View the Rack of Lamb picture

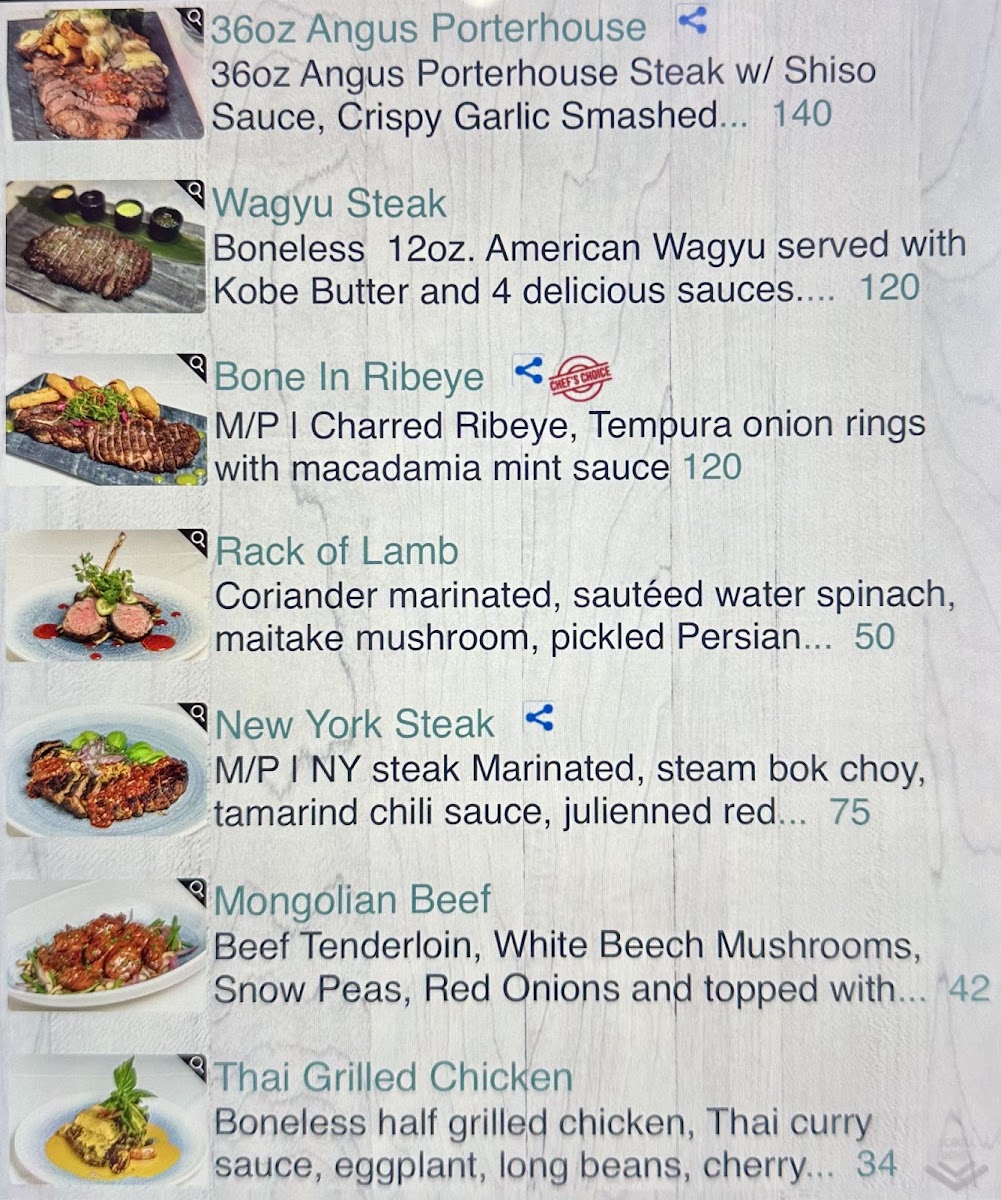[x=107, y=595]
